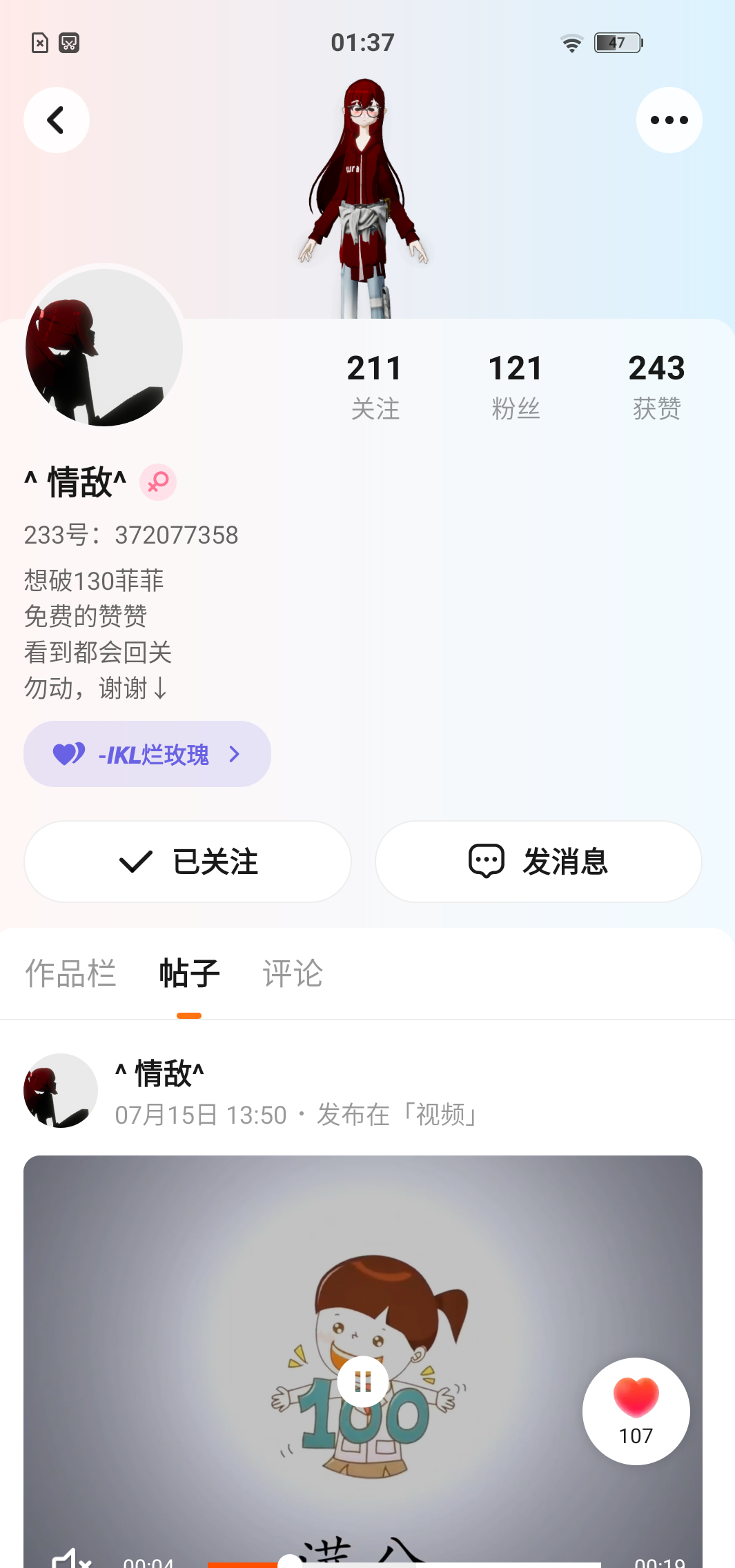Open the 121 粉丝 fans list
Viewport: 735px width, 1568px height.
[x=516, y=386]
